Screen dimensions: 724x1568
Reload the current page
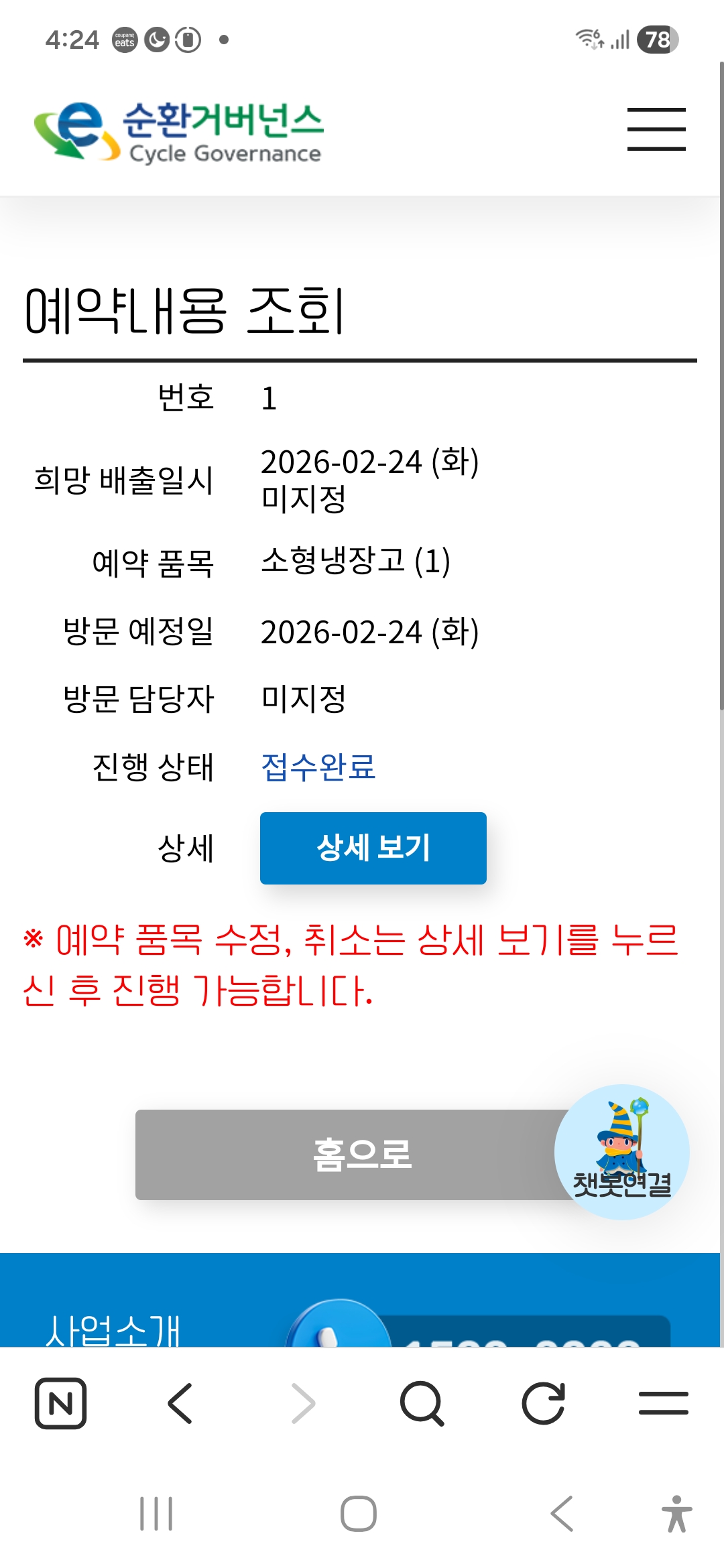pyautogui.click(x=543, y=1402)
